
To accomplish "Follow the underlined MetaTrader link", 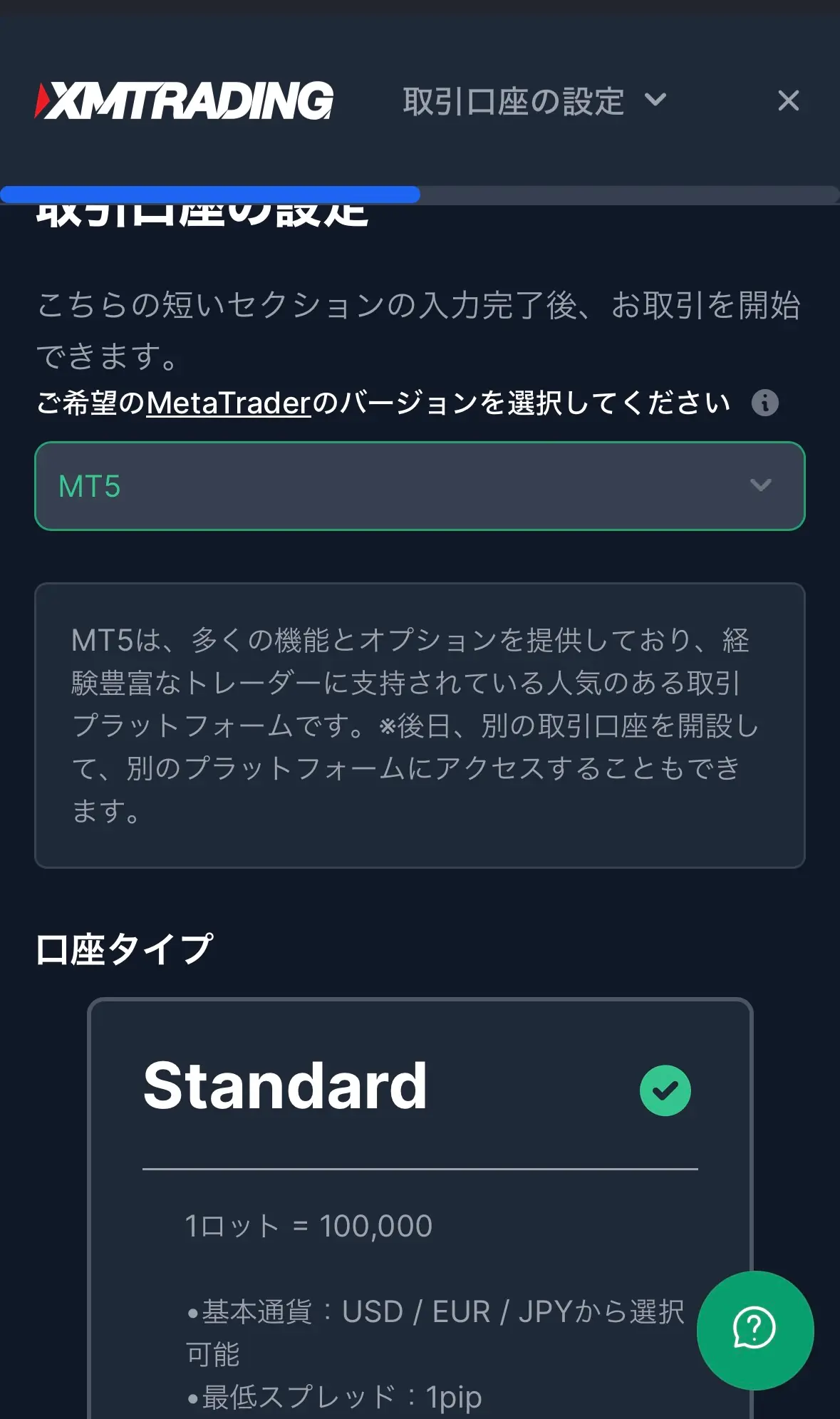I will click(x=229, y=403).
